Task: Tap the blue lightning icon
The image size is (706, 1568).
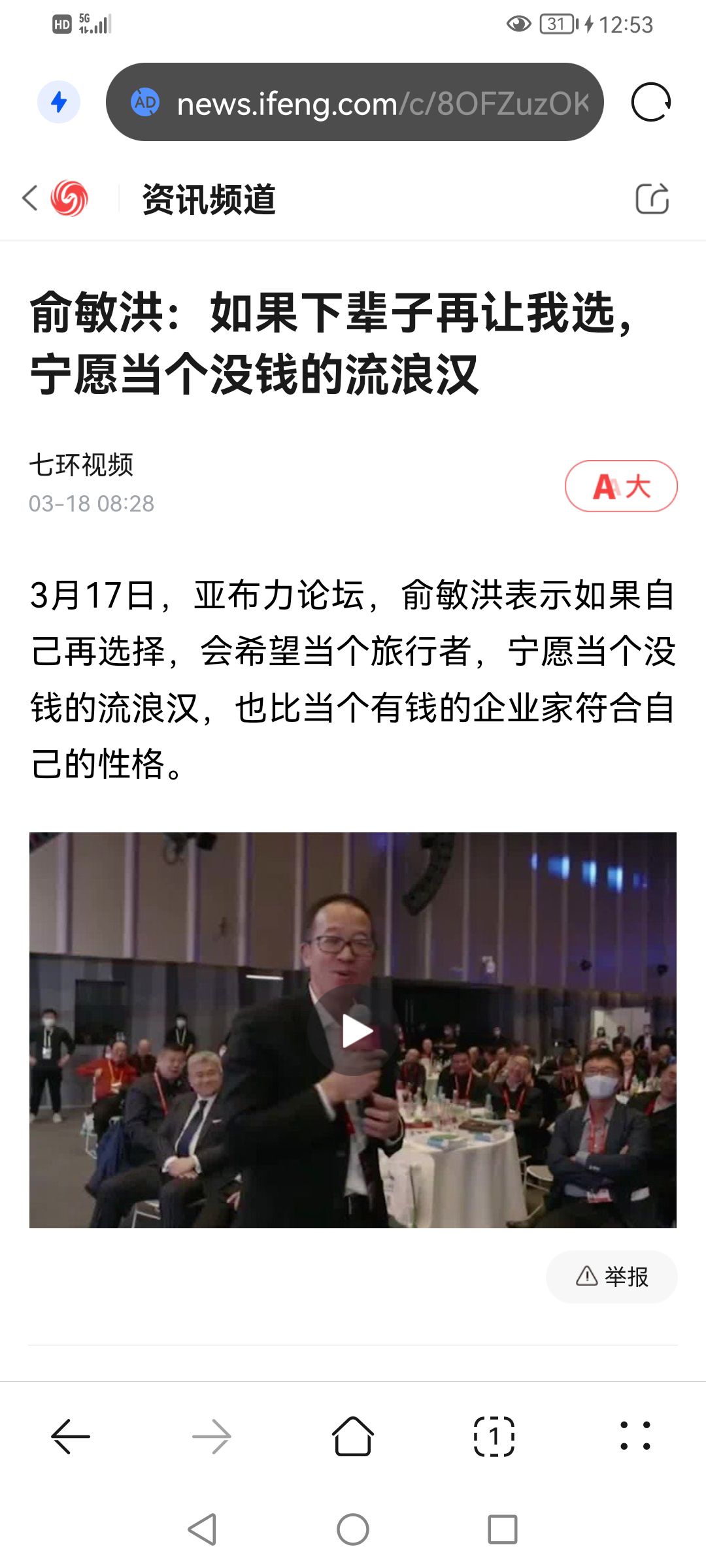Action: tap(59, 102)
